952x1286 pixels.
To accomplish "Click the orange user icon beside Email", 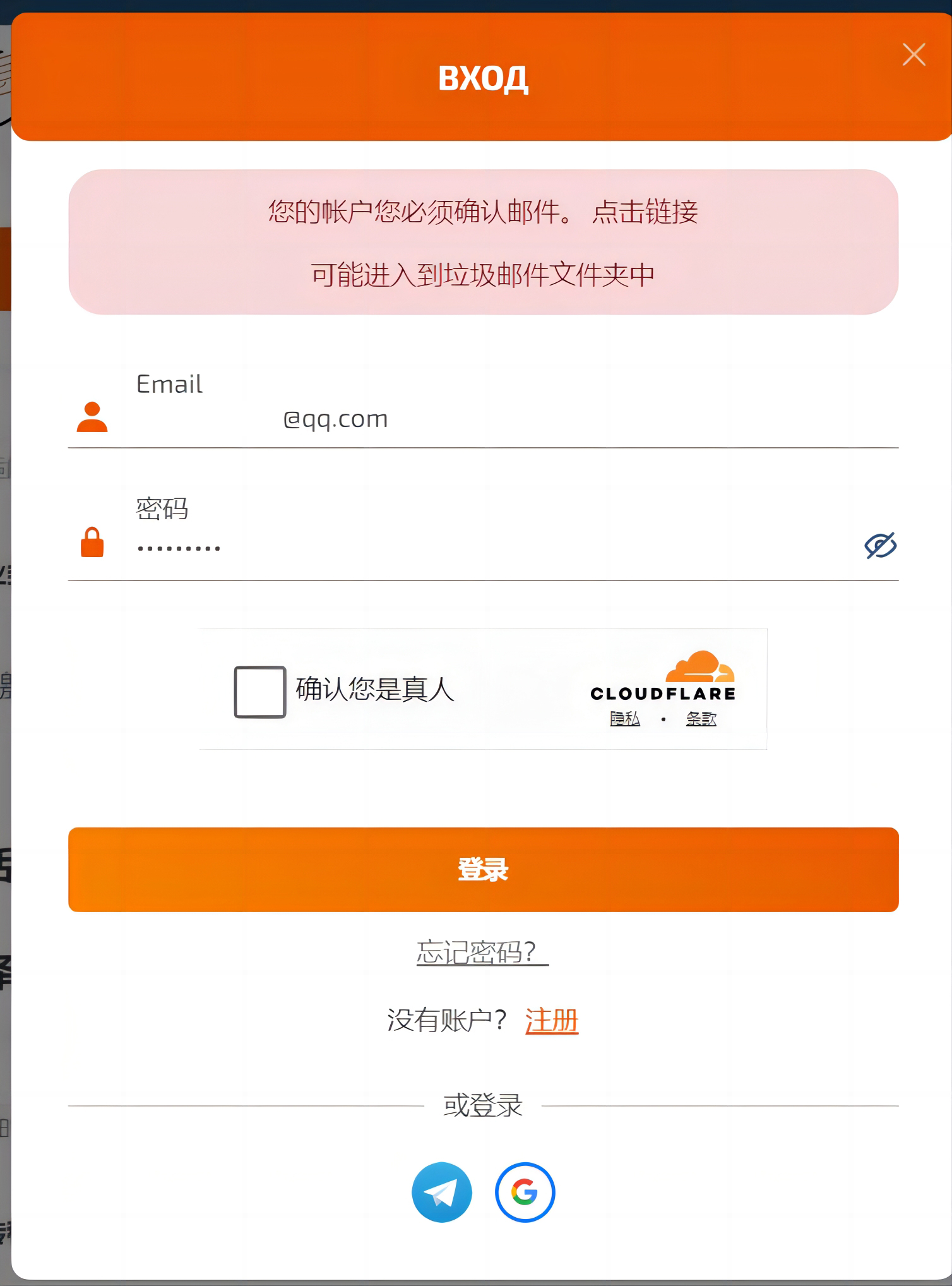I will tap(92, 418).
